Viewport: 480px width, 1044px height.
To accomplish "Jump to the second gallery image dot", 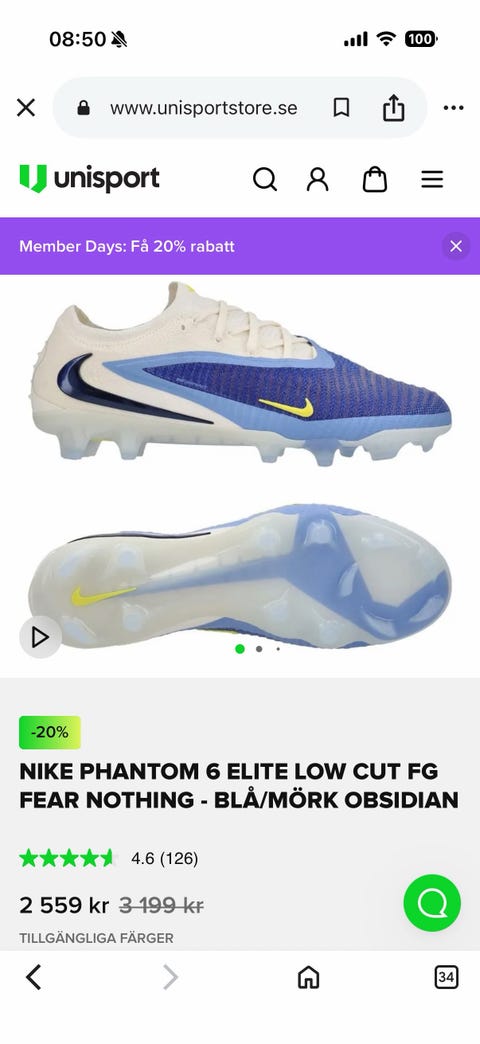I will click(x=259, y=649).
